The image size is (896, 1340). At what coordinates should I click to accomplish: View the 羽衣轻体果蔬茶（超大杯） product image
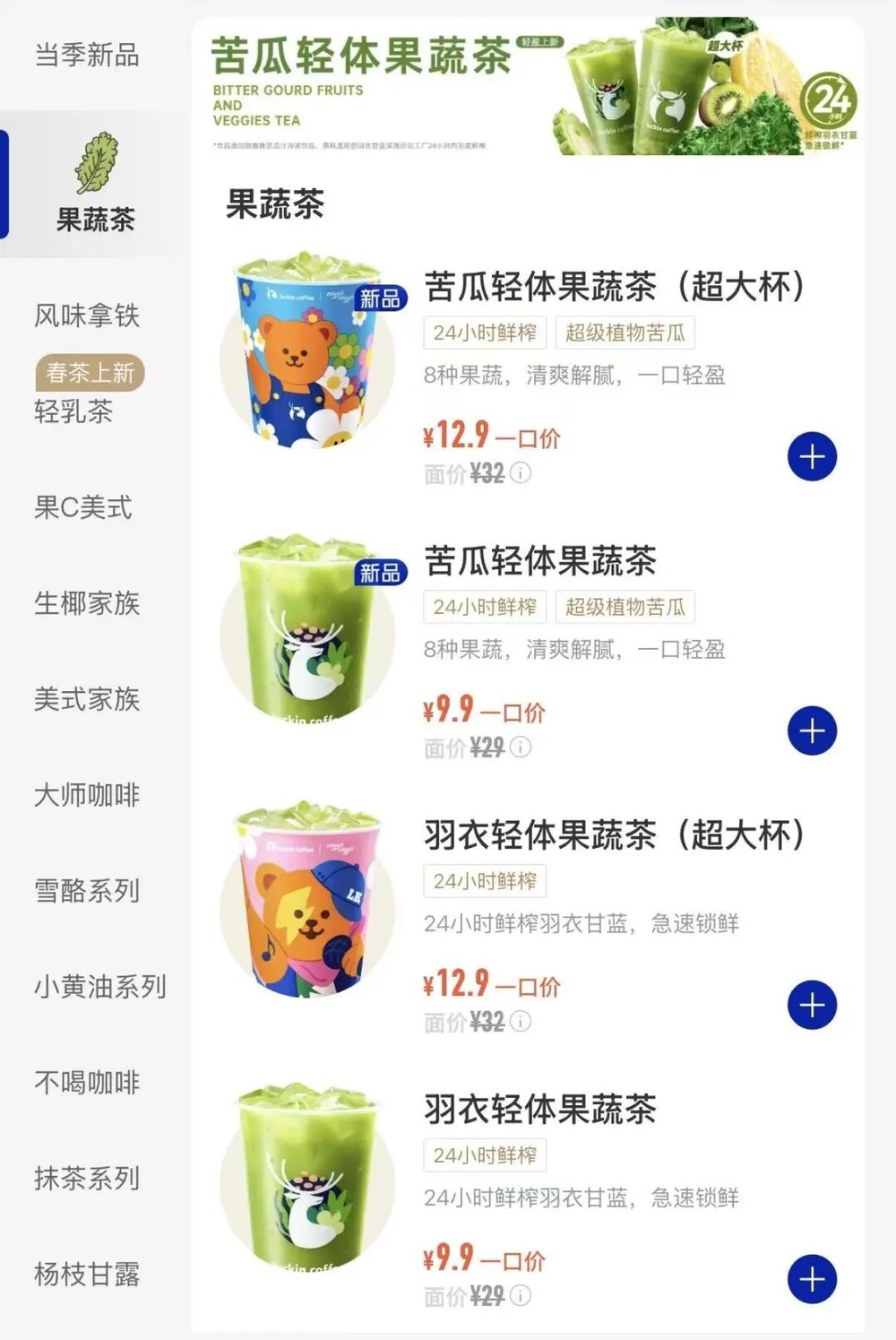tap(307, 899)
